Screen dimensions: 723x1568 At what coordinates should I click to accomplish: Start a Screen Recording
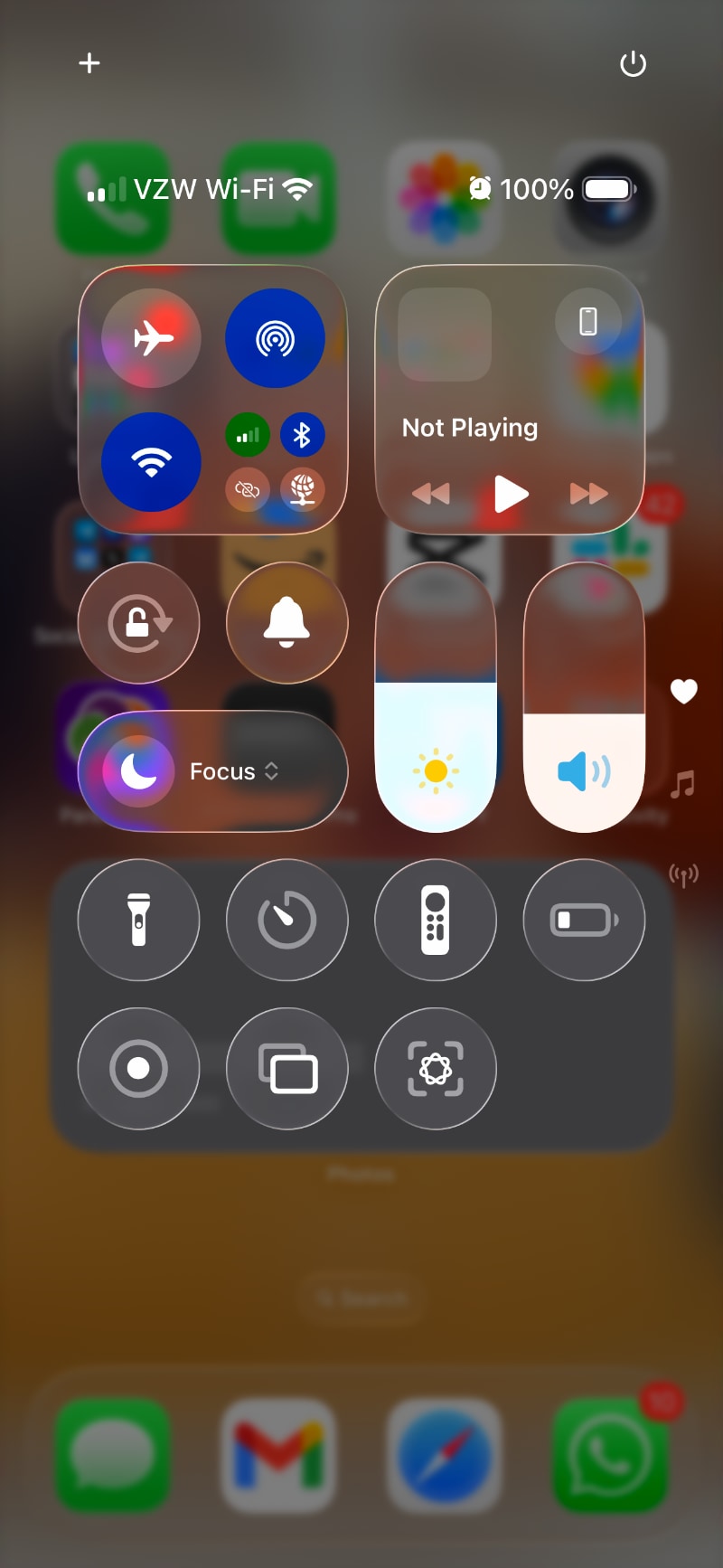point(138,1068)
